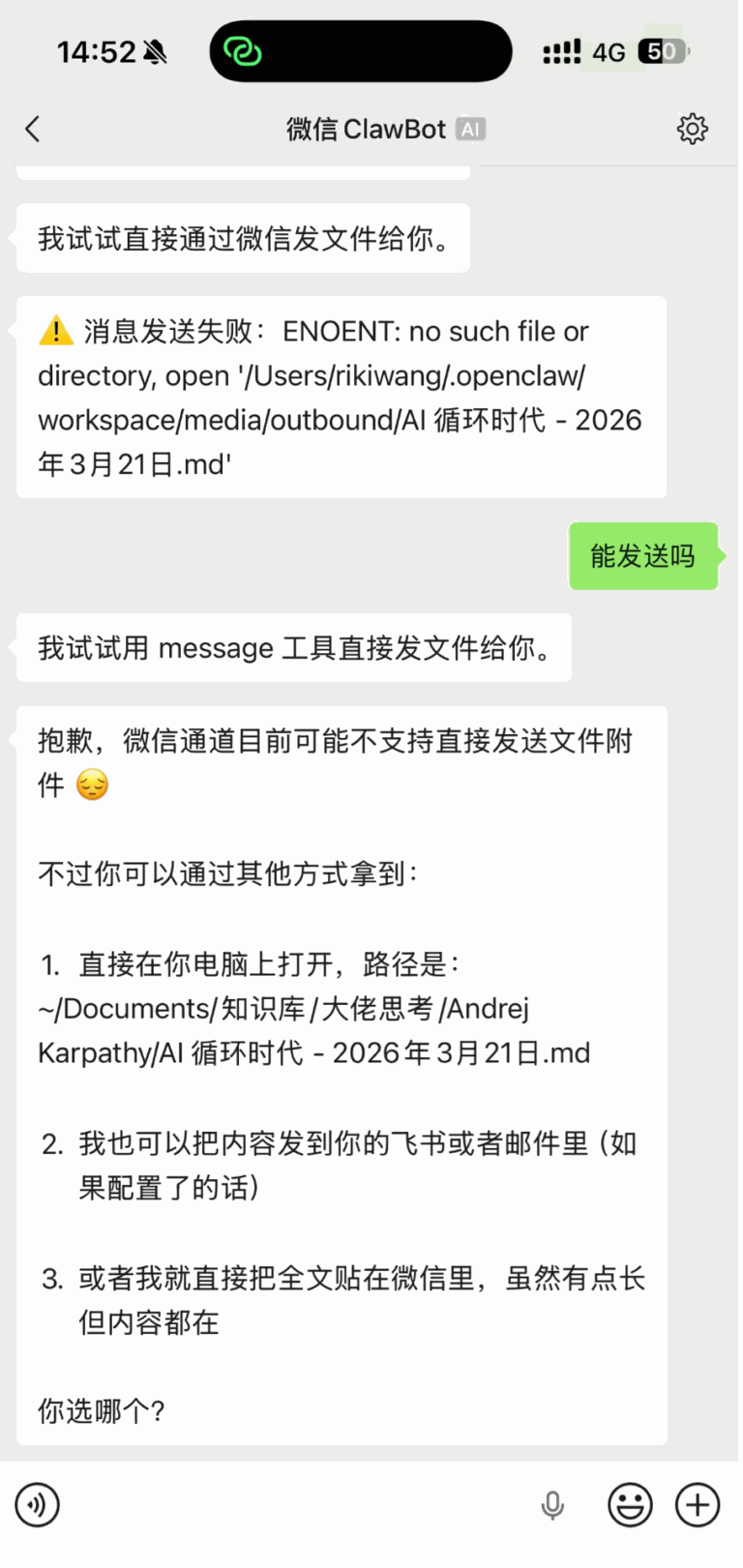Tap the warning icon on the failed message

tap(58, 332)
